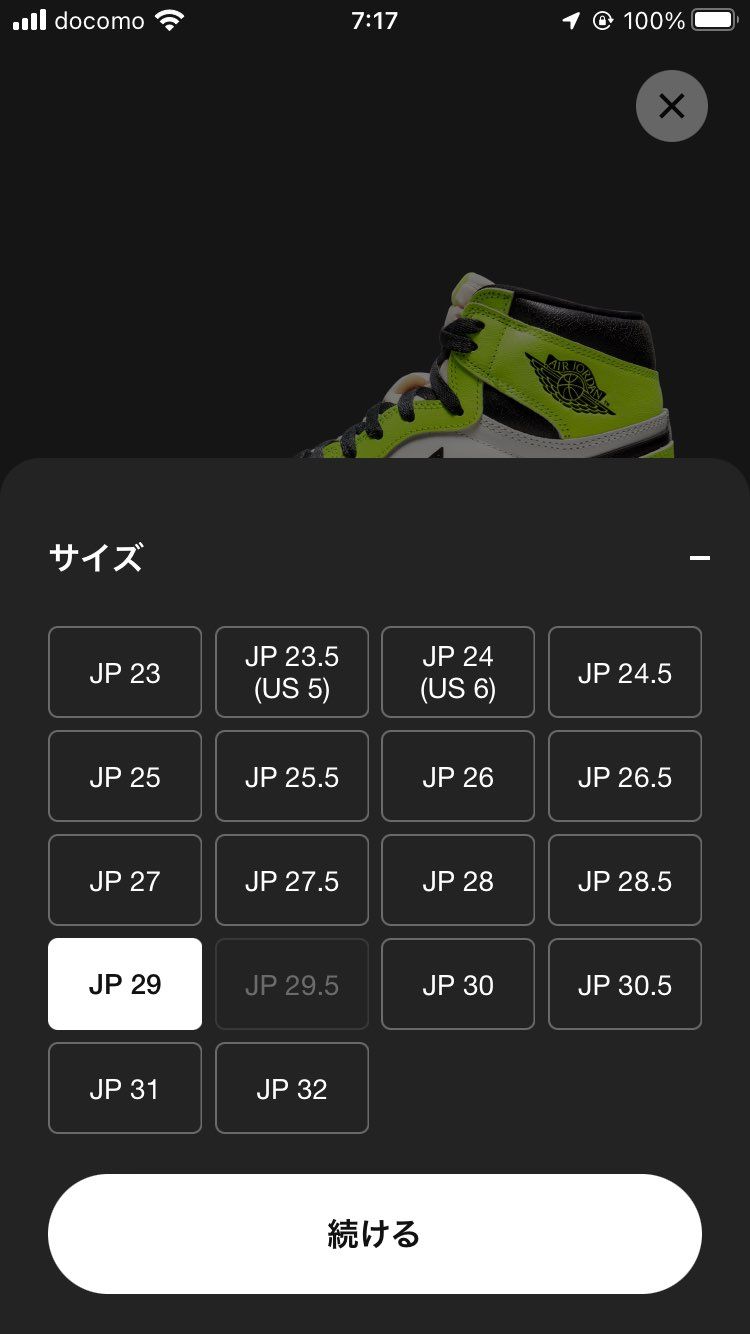The height and width of the screenshot is (1334, 750).
Task: Close the size selection overlay
Action: pyautogui.click(x=671, y=106)
